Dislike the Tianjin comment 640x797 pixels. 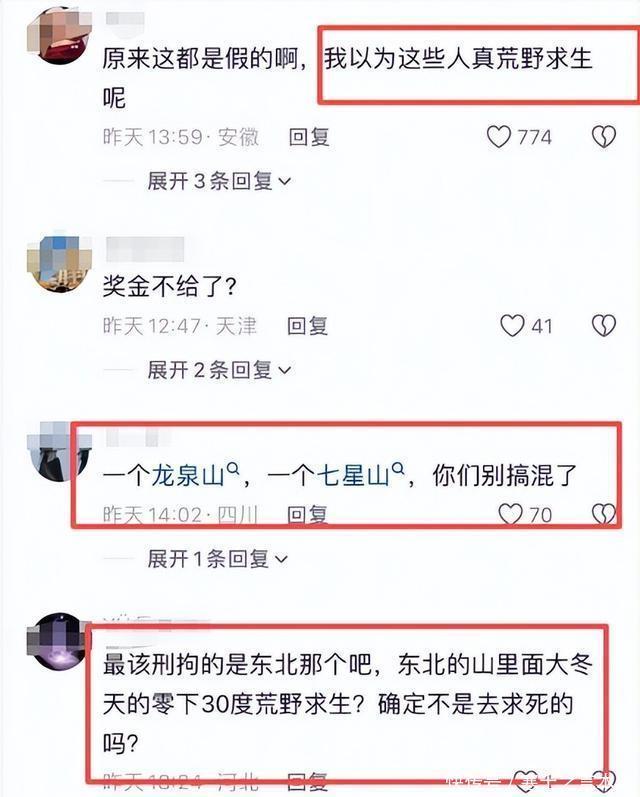[603, 325]
